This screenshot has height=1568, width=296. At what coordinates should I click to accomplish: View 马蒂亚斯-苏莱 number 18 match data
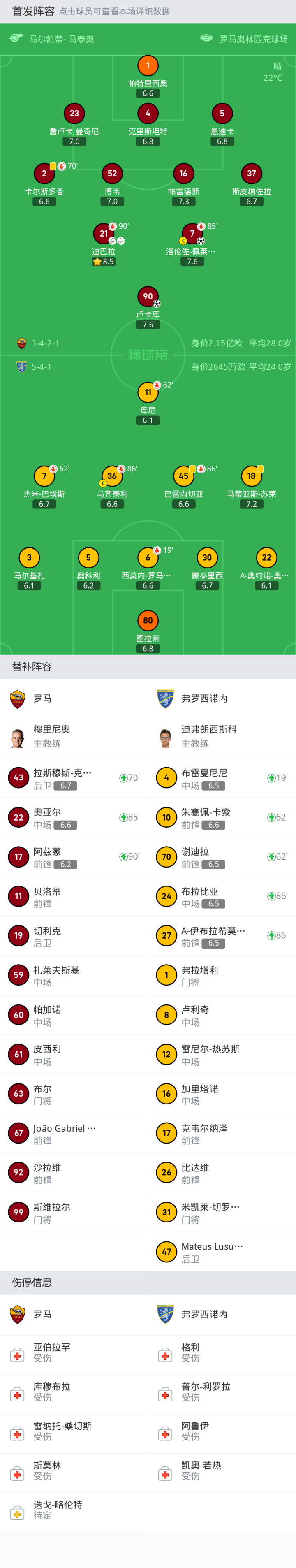tap(252, 477)
